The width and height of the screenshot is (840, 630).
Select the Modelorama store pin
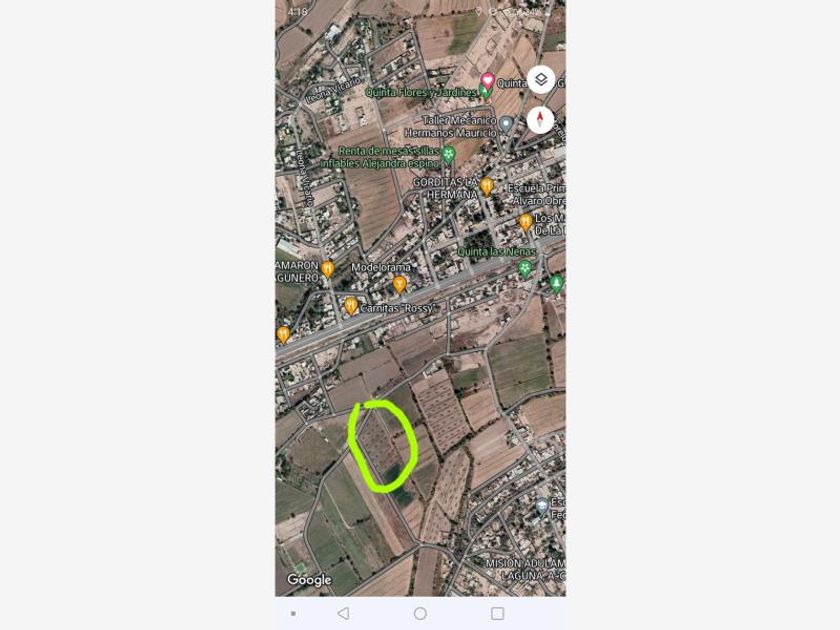[x=399, y=284]
